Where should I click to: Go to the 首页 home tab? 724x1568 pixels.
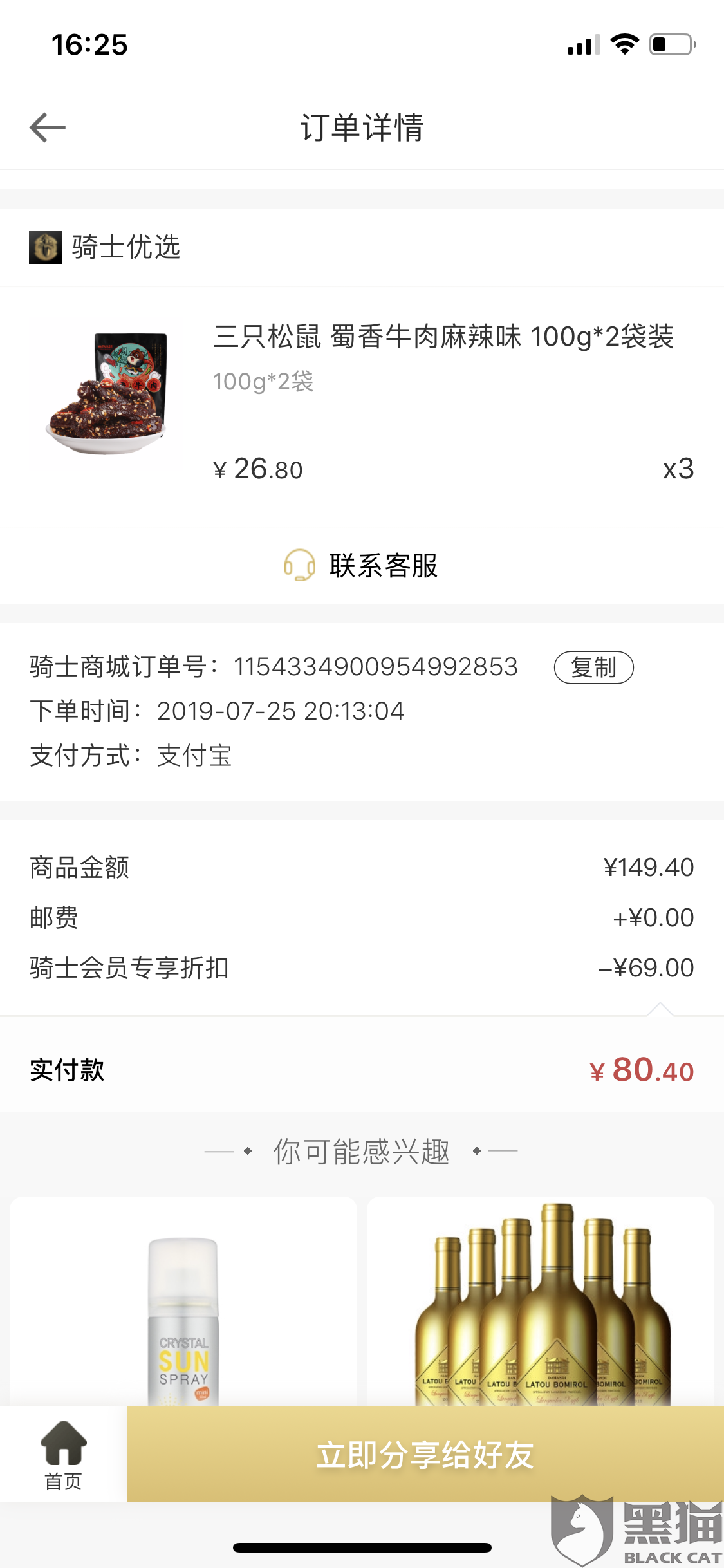(x=63, y=1455)
